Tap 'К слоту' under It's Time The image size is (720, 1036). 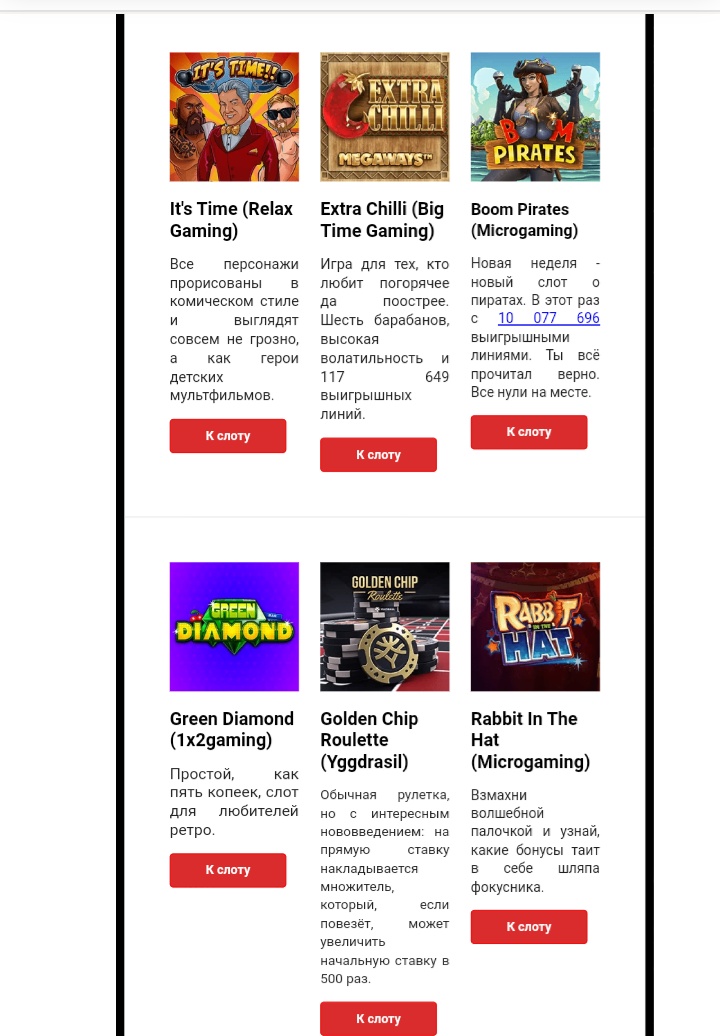pos(228,436)
